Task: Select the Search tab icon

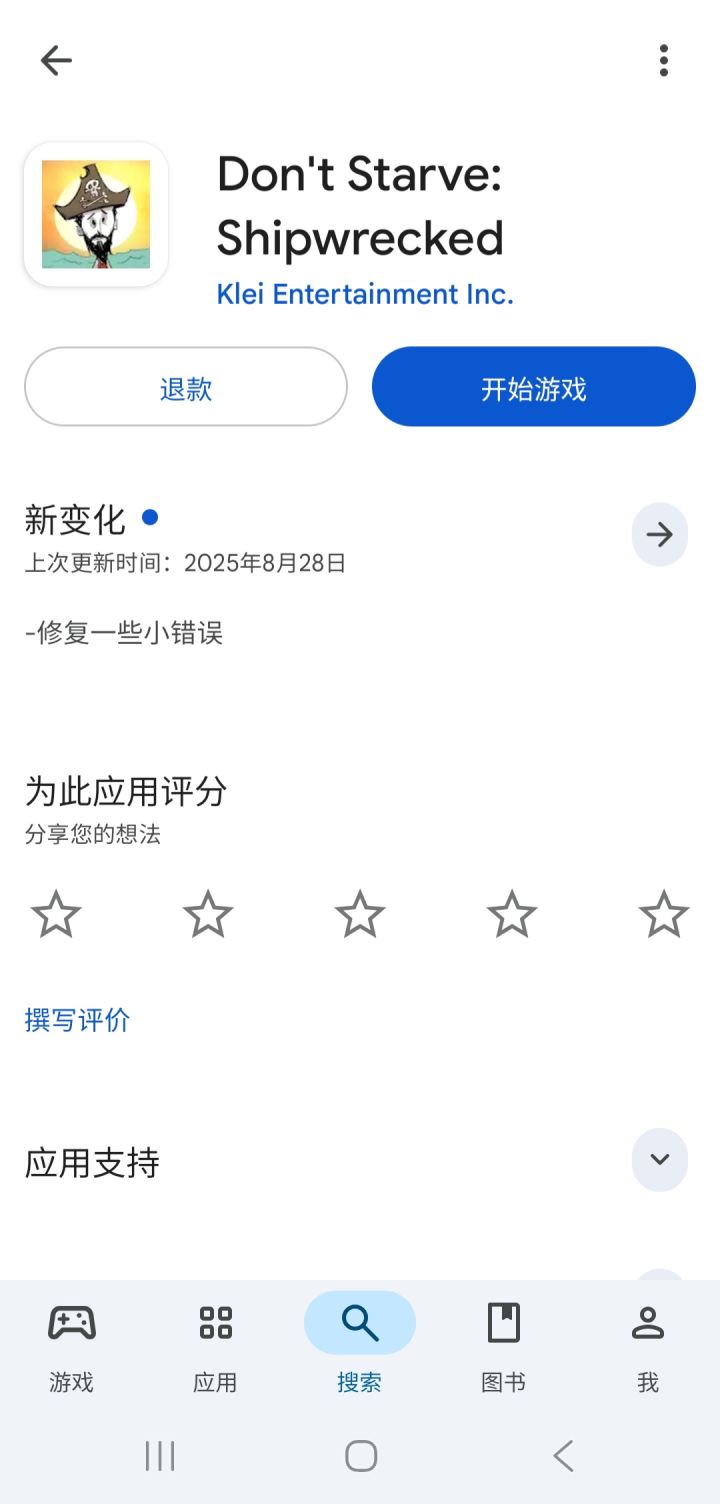Action: click(x=359, y=1322)
